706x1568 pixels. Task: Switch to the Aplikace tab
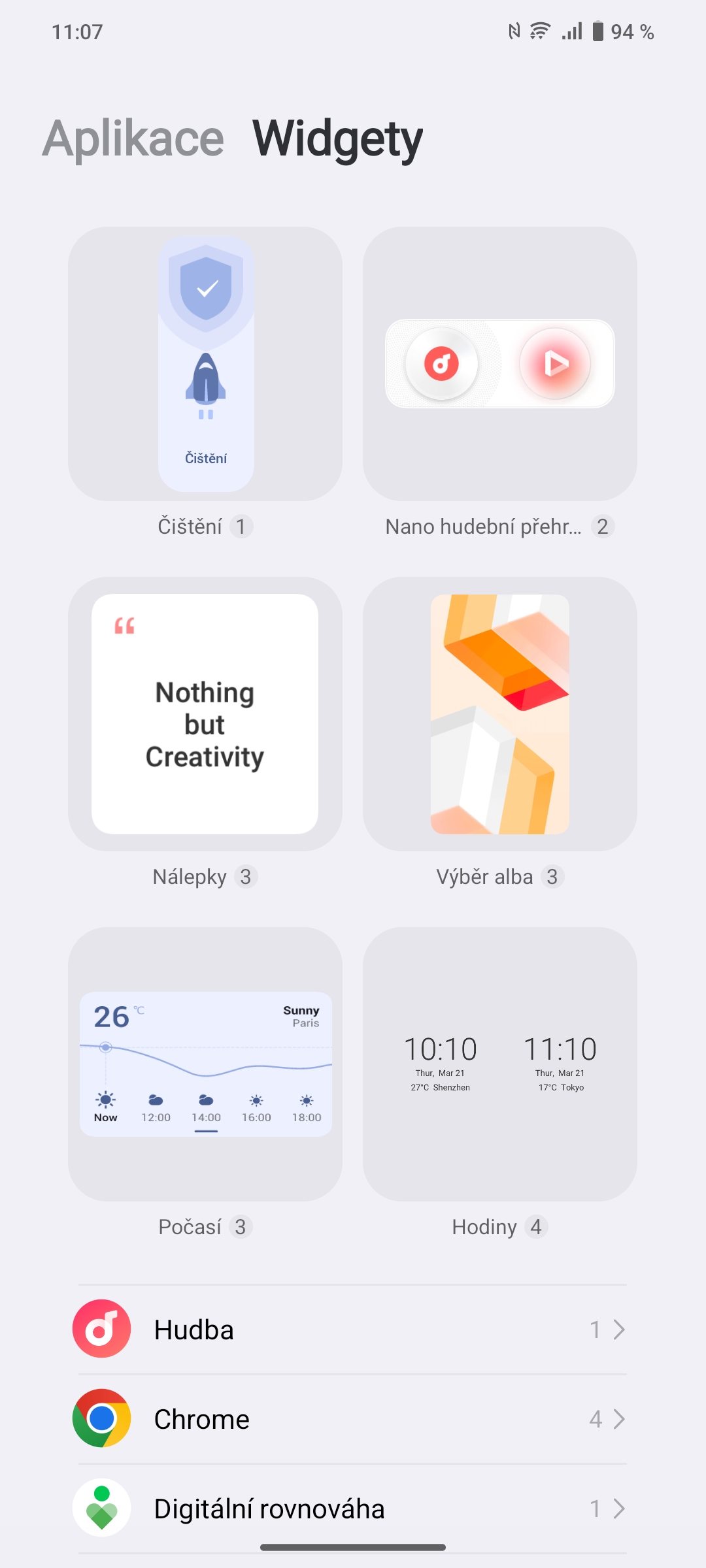click(133, 139)
